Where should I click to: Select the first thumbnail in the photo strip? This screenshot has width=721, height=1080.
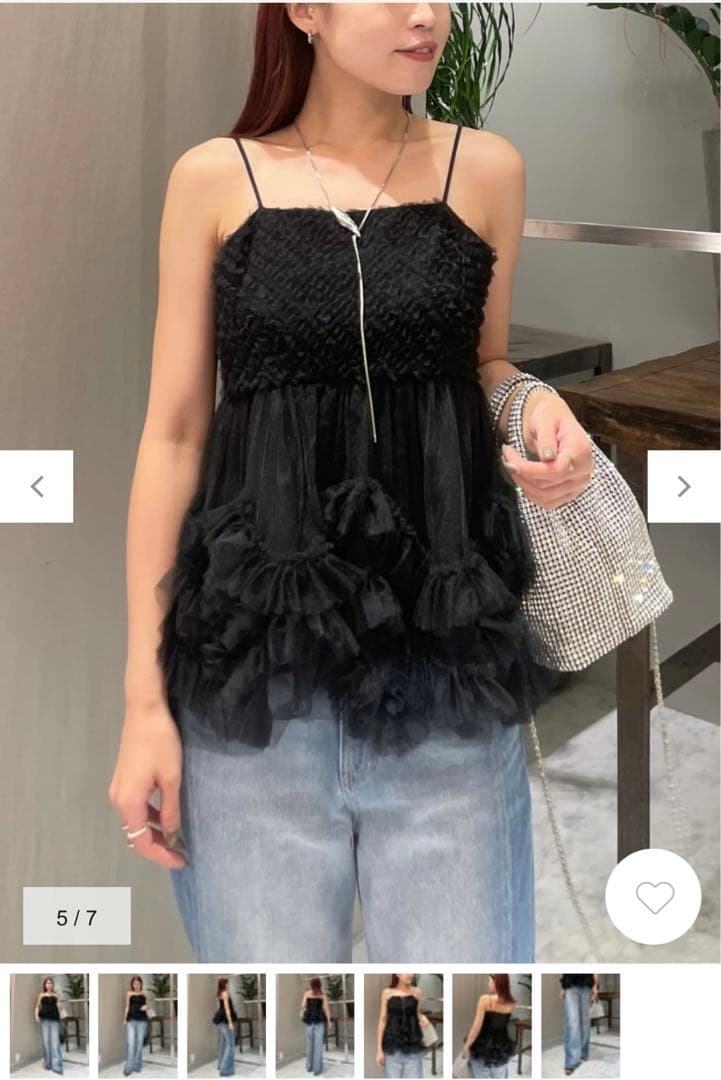(x=49, y=1024)
